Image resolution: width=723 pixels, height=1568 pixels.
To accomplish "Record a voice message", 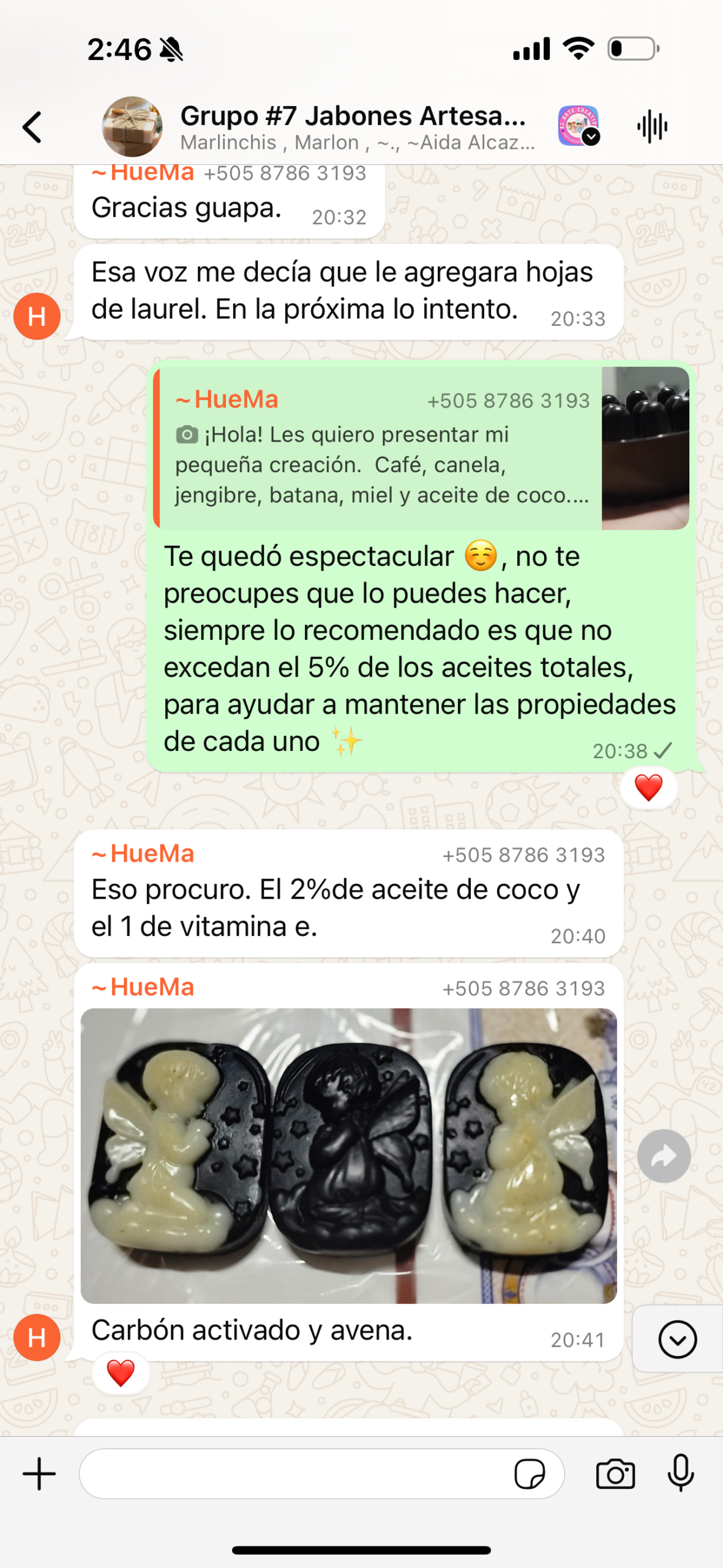I will coord(681,1474).
